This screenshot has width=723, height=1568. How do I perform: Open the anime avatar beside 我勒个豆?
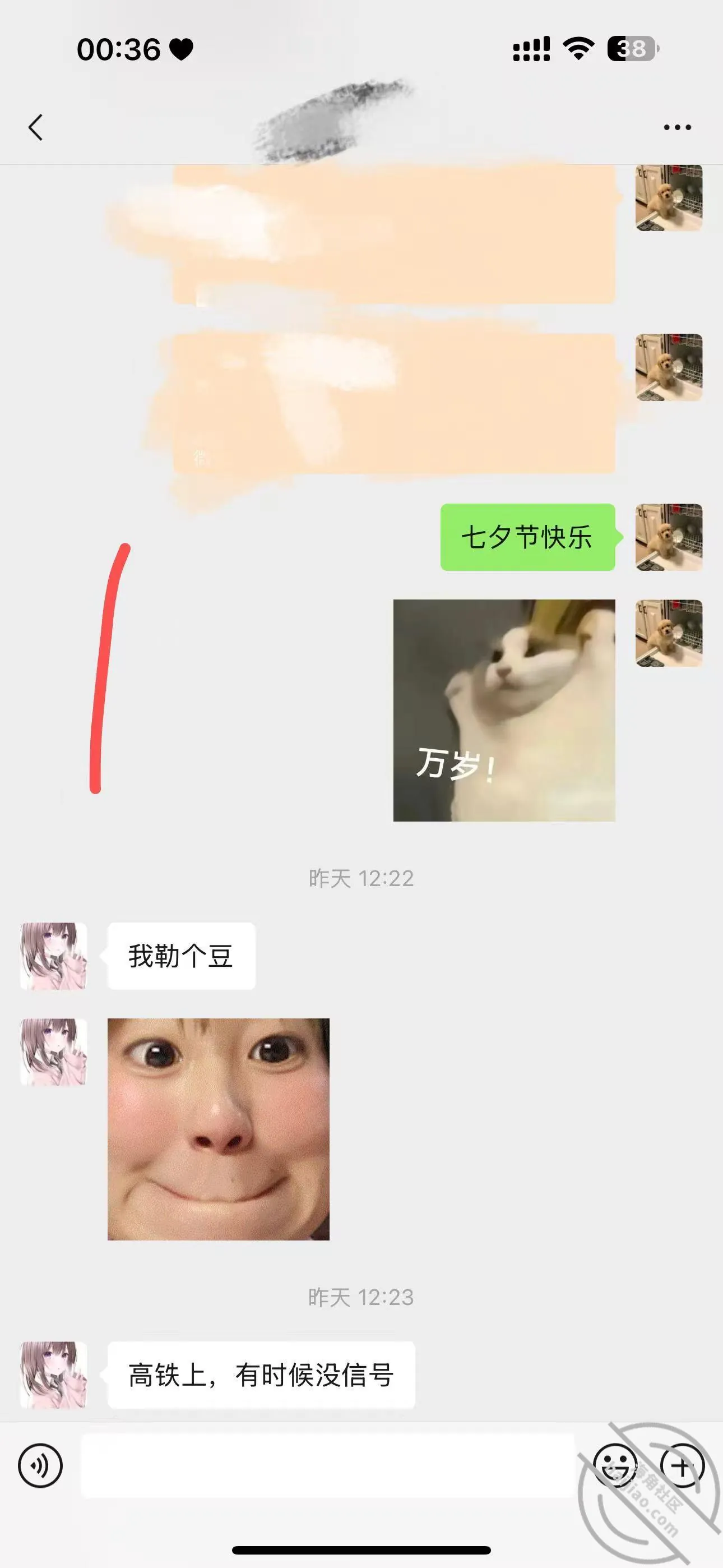click(54, 956)
